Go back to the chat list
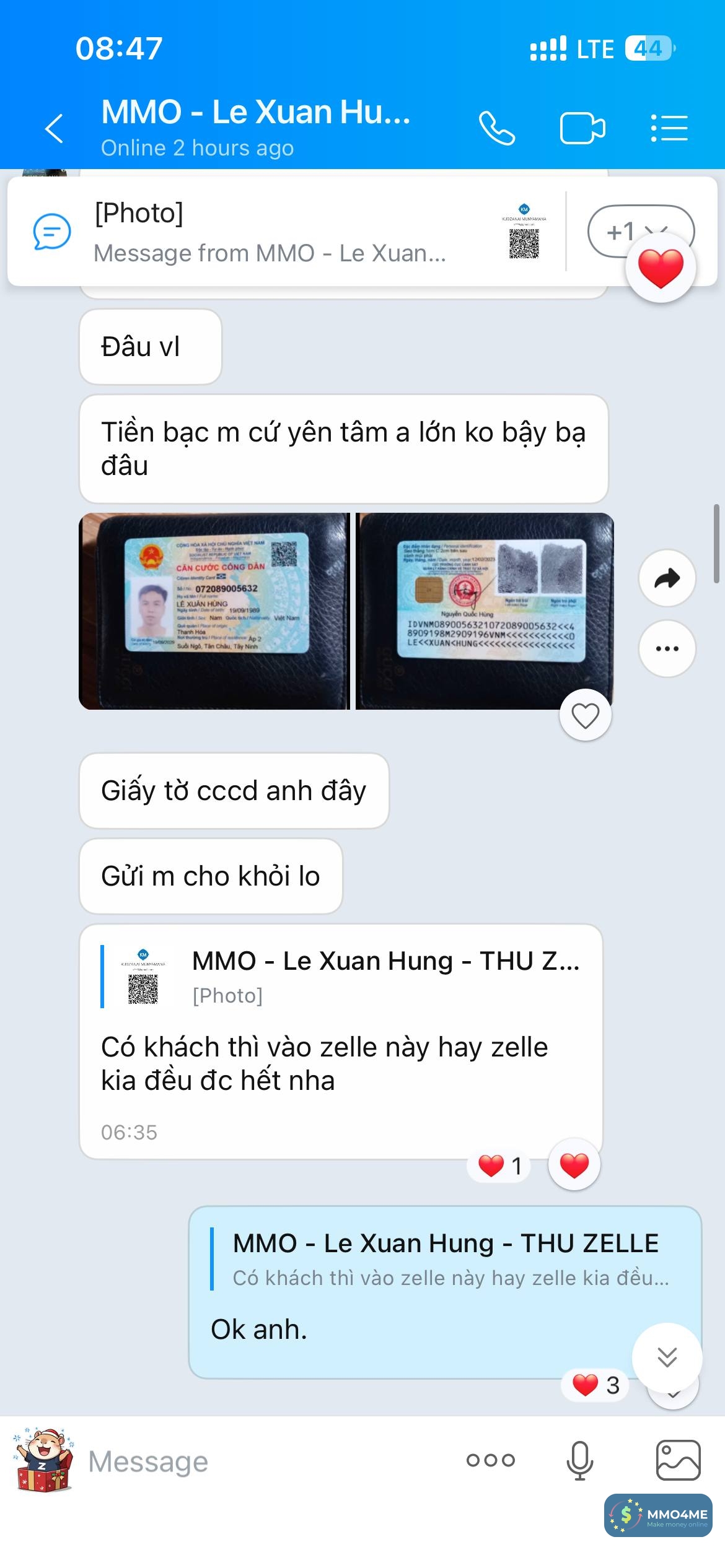Screen dimensions: 725x1568 click(55, 129)
